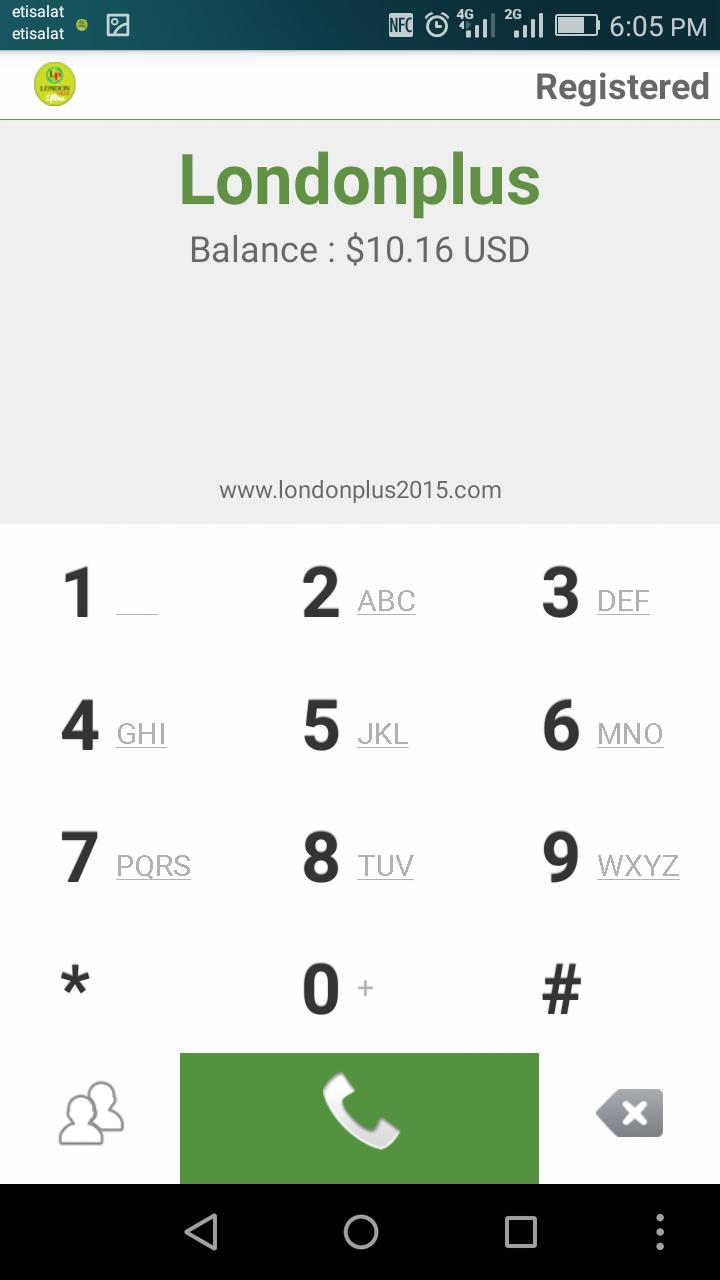
Task: Tap the hash key
Action: (x=561, y=989)
